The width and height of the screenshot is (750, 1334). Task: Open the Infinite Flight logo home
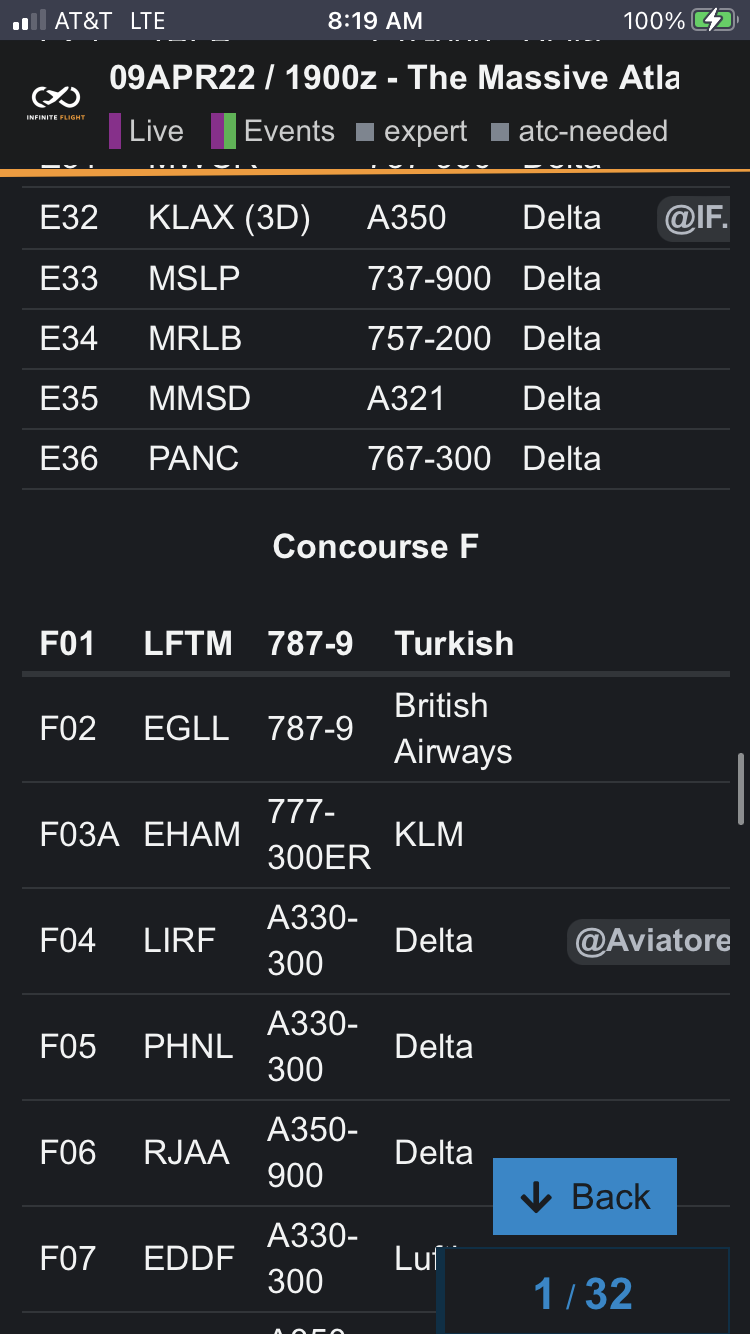click(56, 102)
